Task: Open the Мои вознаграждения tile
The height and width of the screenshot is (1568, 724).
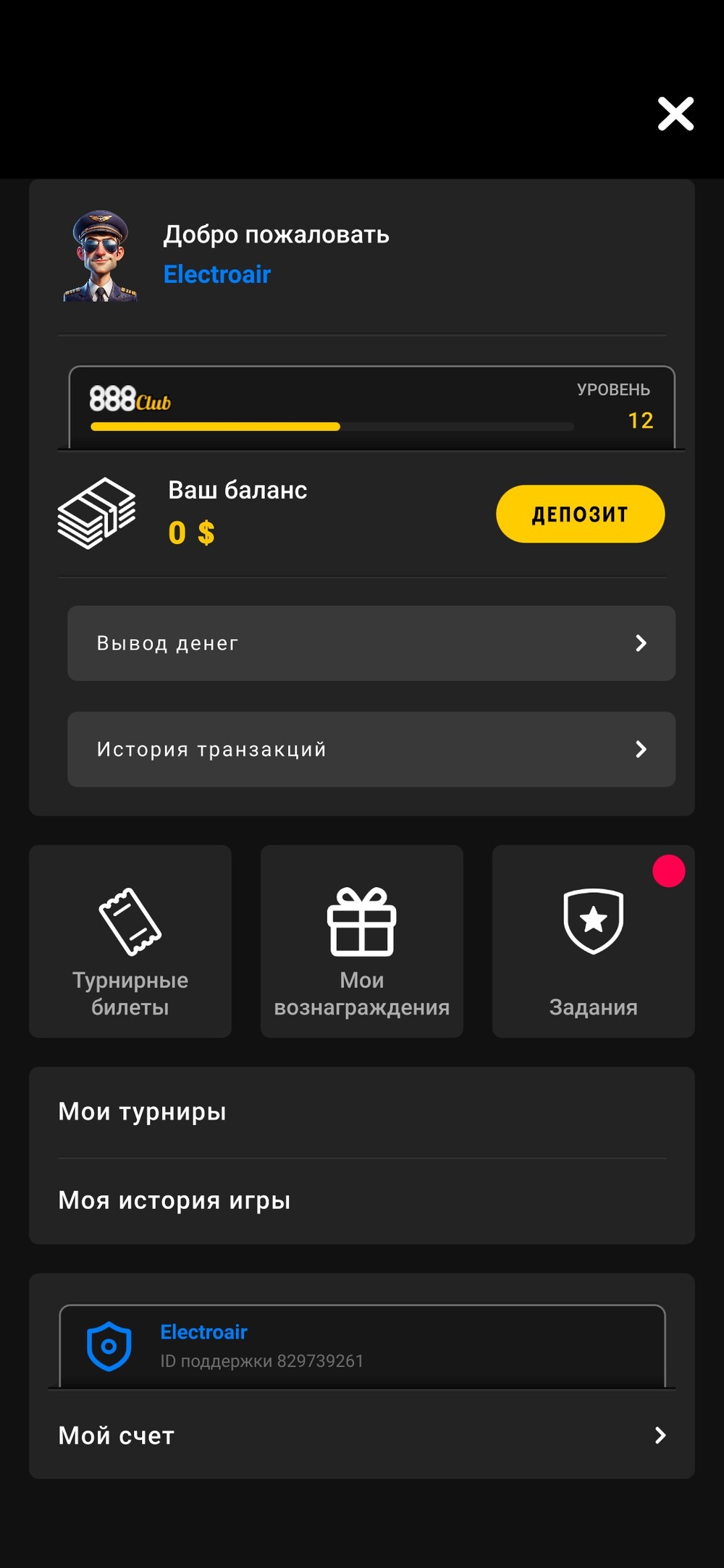Action: coord(362,941)
